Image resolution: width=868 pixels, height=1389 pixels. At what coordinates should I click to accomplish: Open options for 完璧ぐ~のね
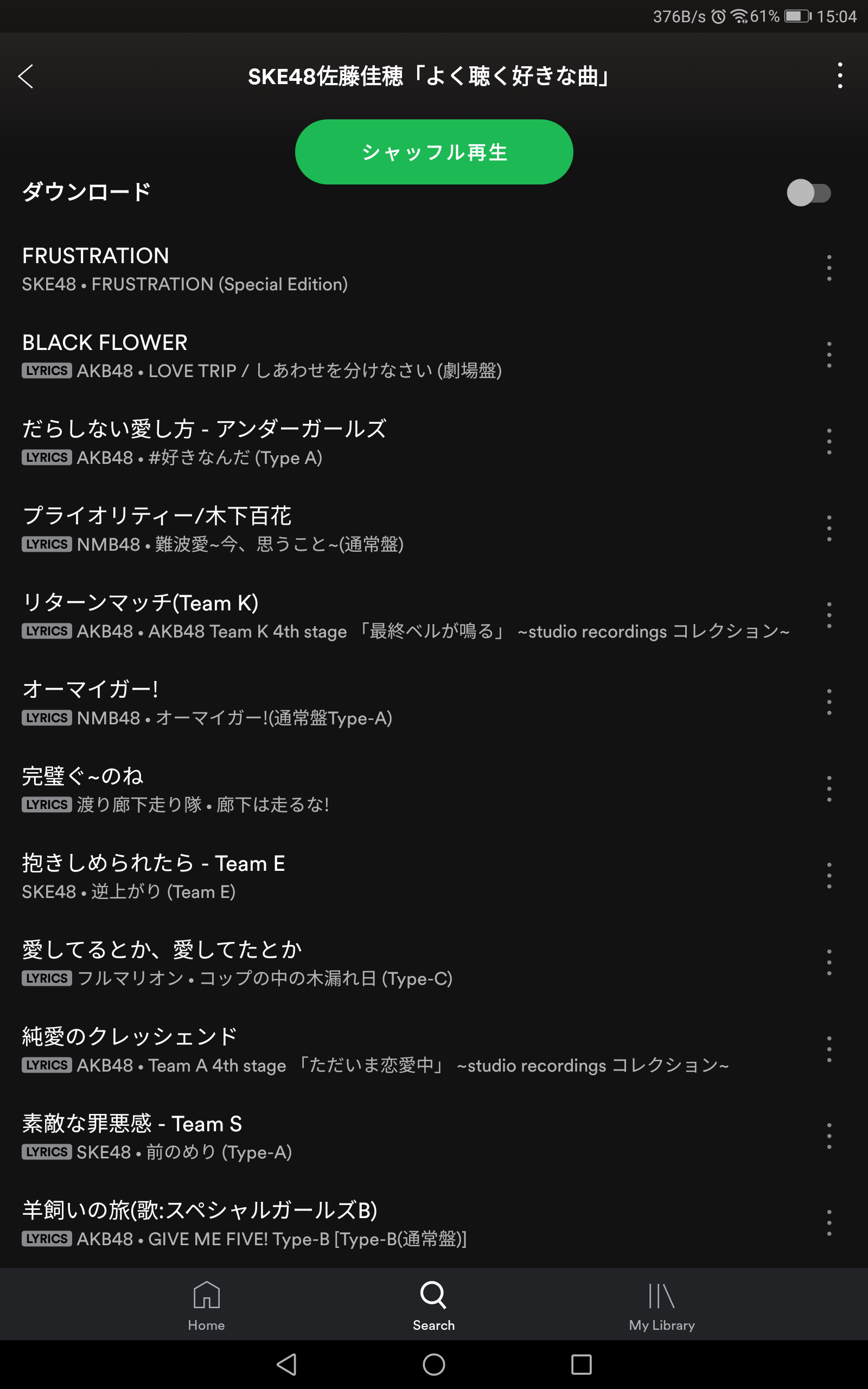tap(829, 789)
